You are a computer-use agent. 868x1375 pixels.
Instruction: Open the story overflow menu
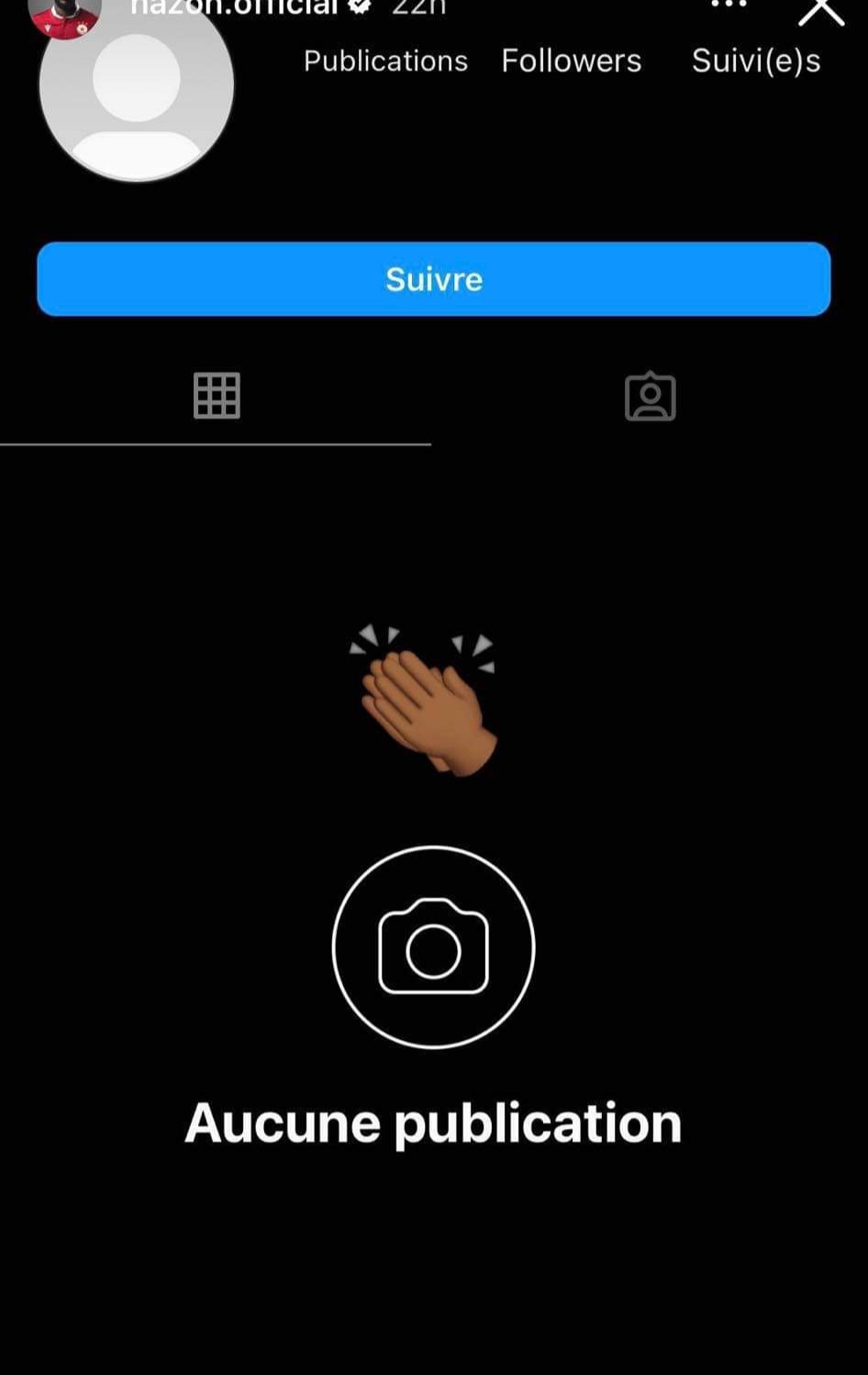pos(729,5)
